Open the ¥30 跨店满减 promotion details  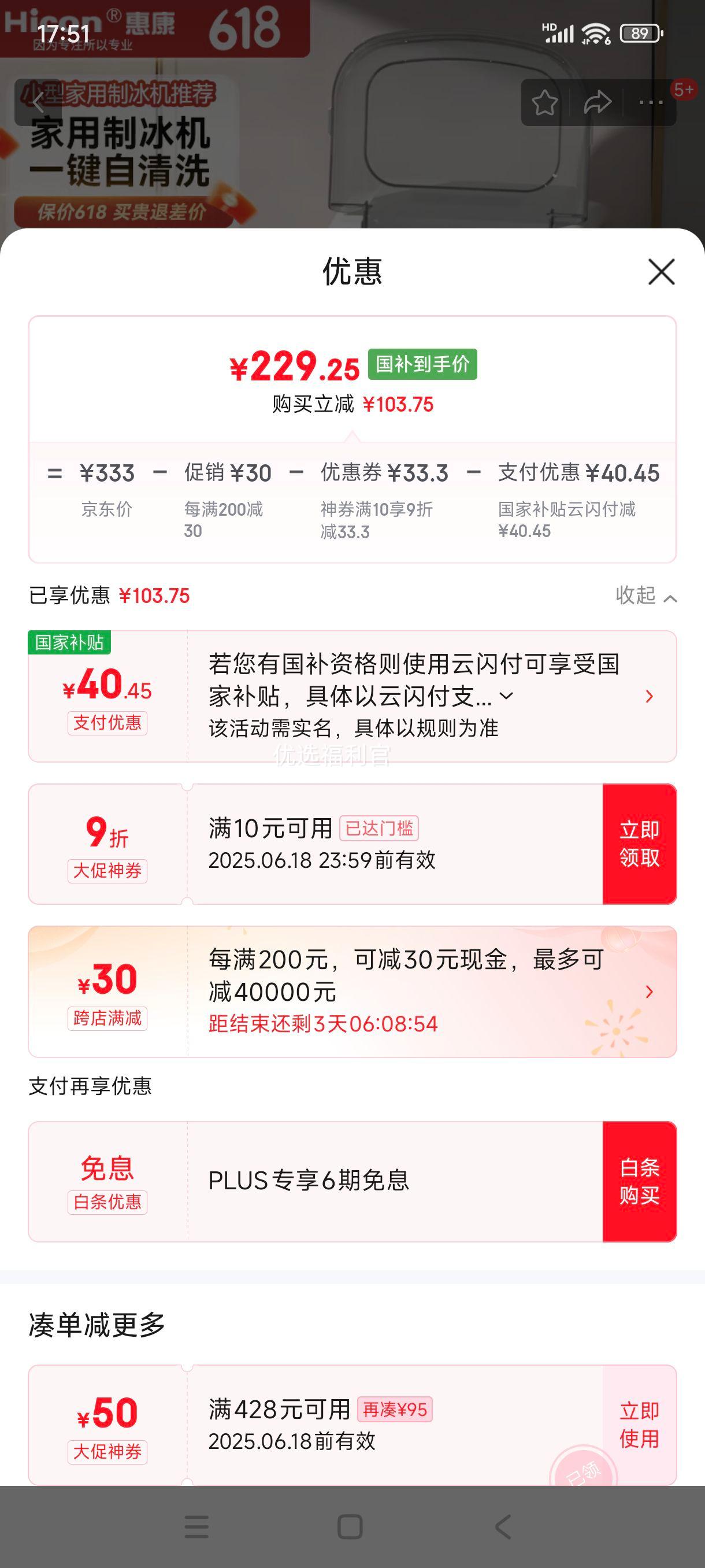[x=649, y=992]
